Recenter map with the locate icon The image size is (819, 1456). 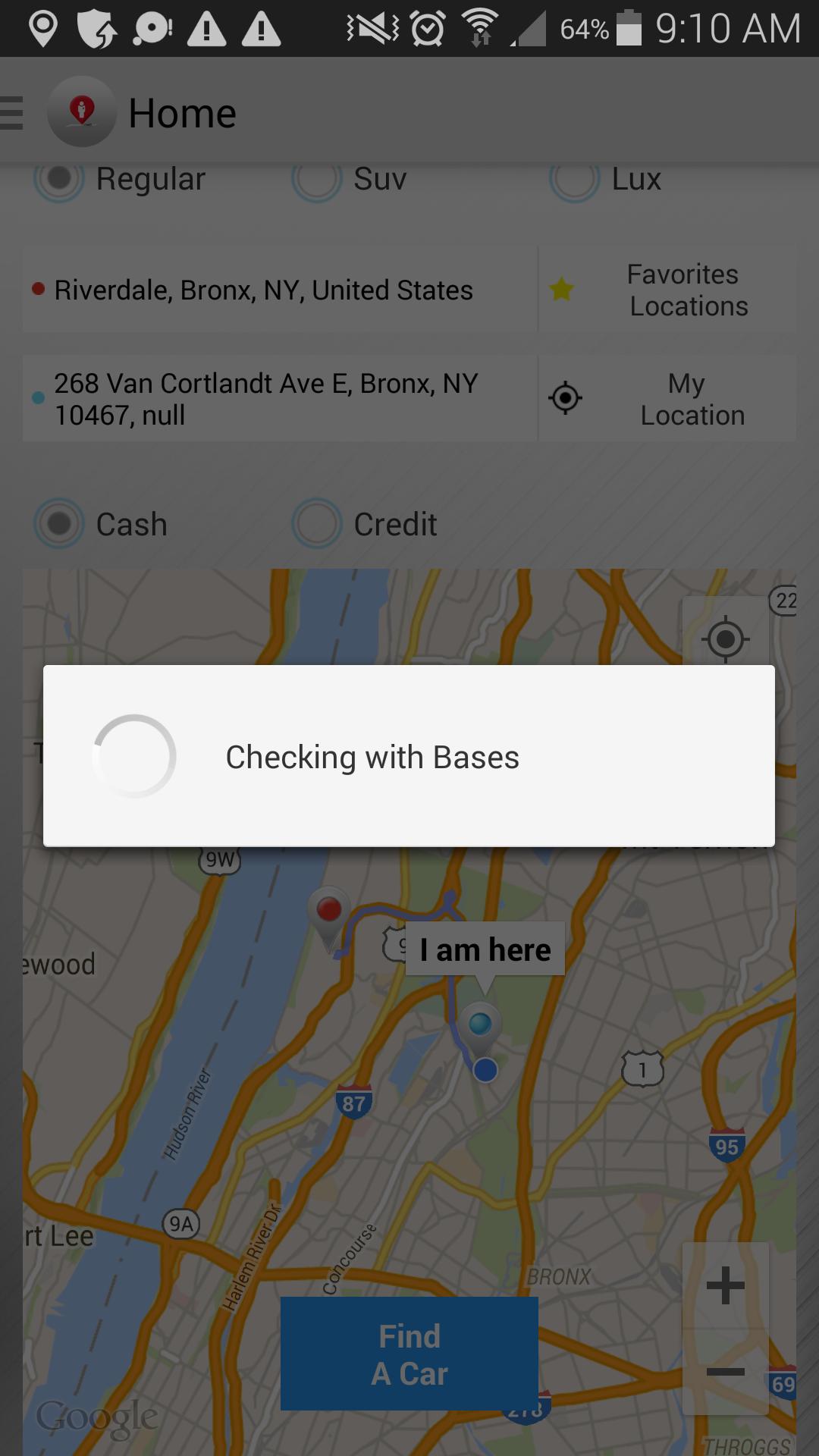726,639
